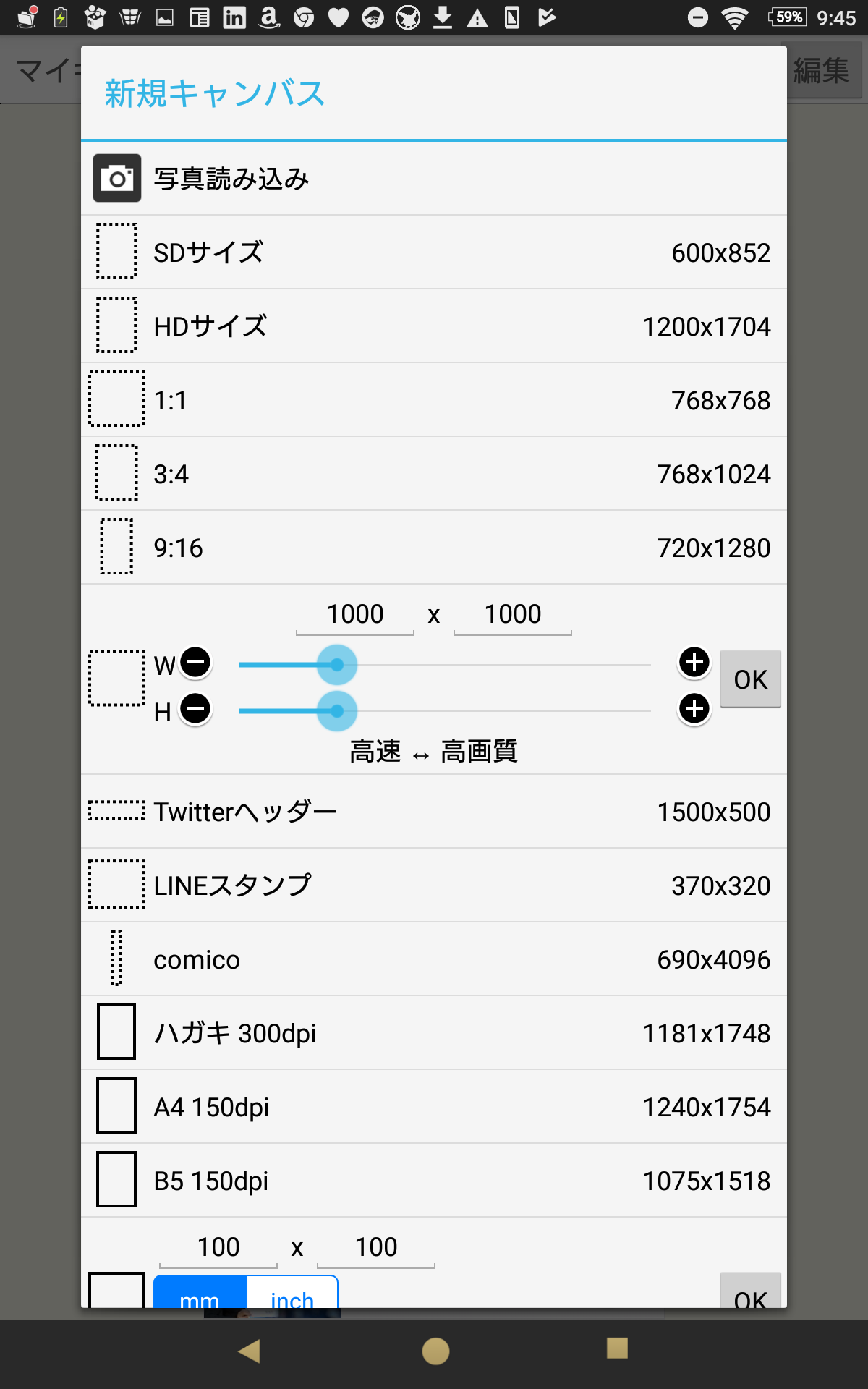Select the 1:1 768x768 canvas

[x=434, y=400]
